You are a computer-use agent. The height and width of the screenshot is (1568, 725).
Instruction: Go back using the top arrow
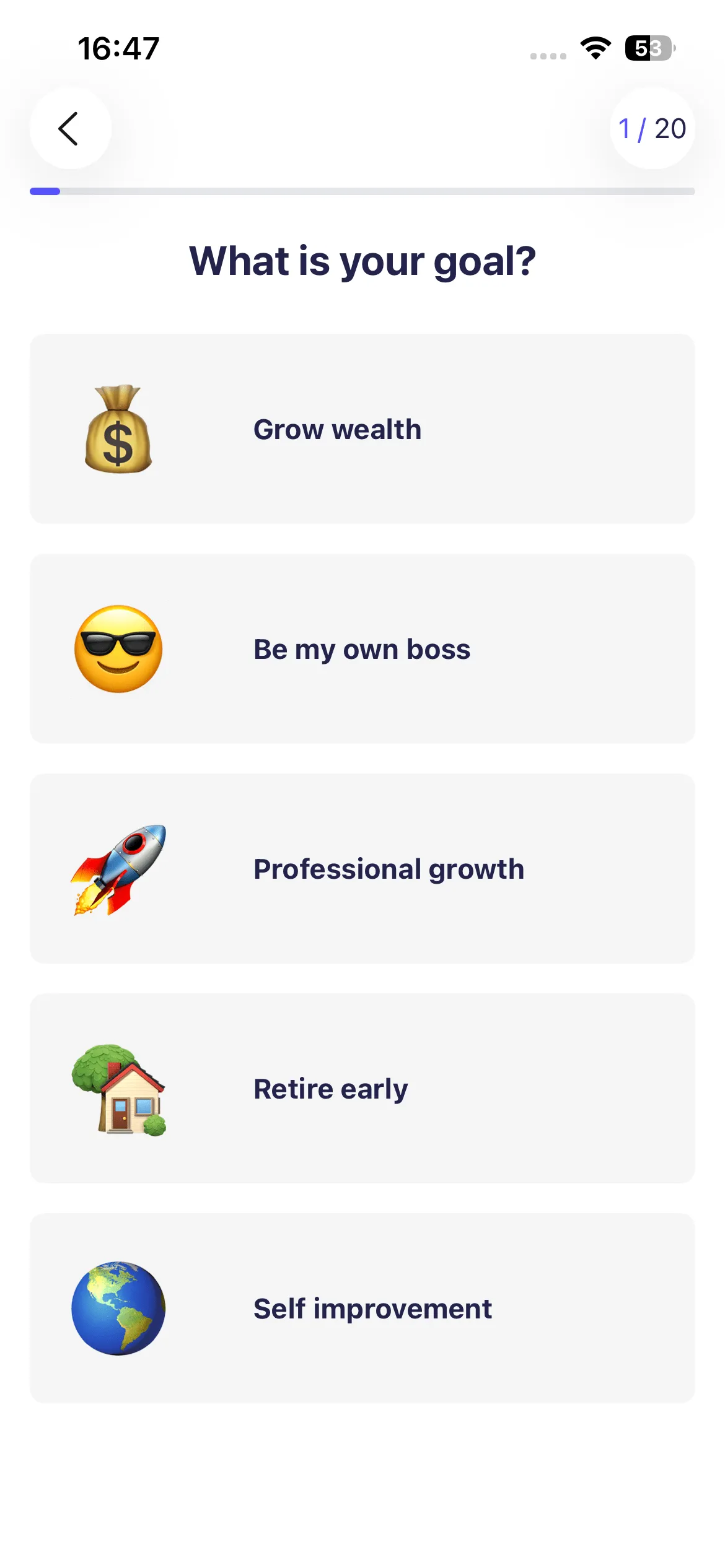point(70,129)
